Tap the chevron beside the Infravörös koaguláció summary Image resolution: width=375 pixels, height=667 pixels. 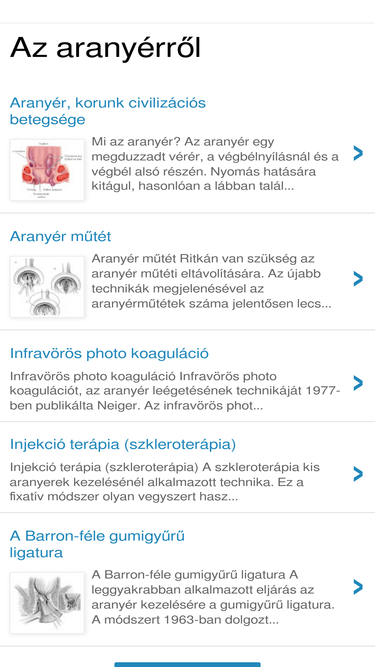click(x=358, y=383)
